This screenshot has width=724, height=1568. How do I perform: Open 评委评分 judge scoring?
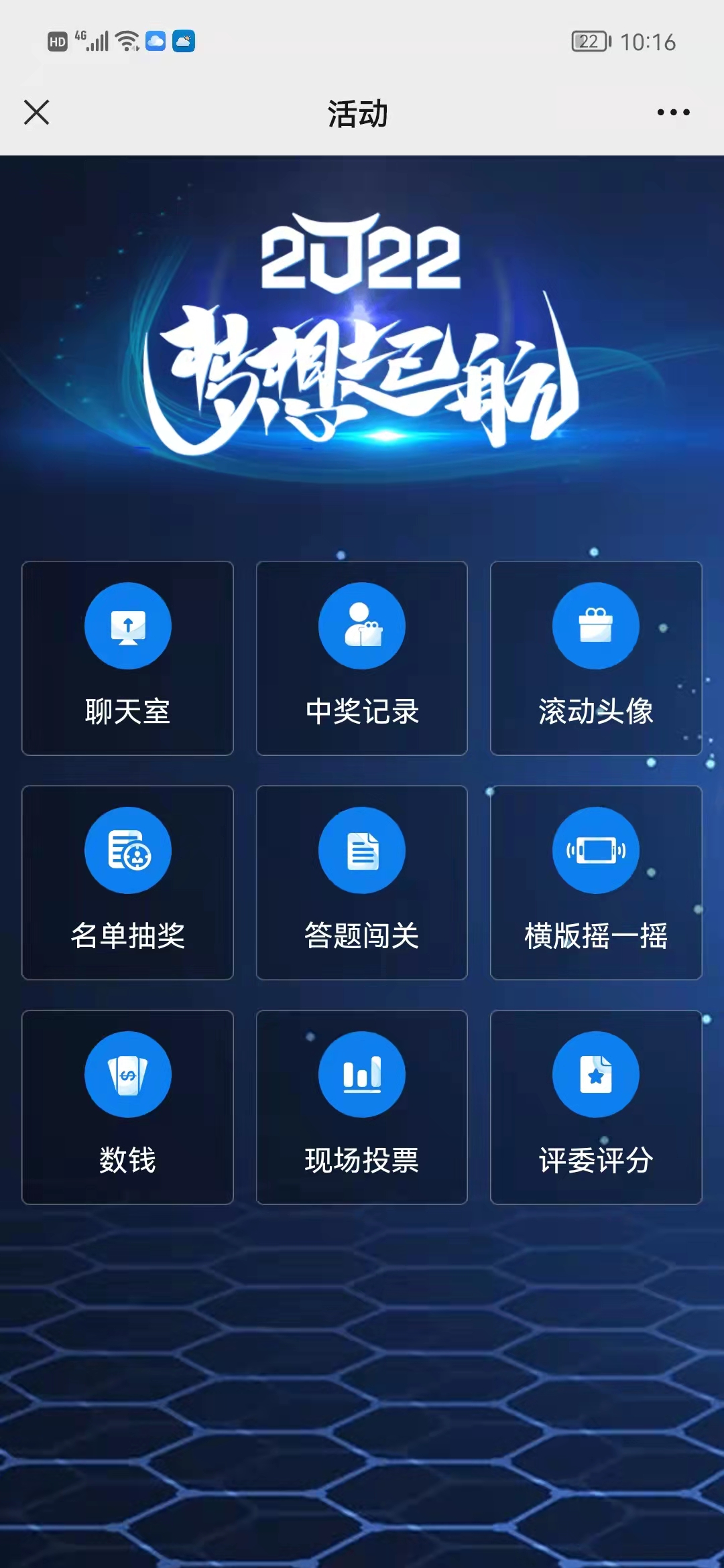(595, 1107)
